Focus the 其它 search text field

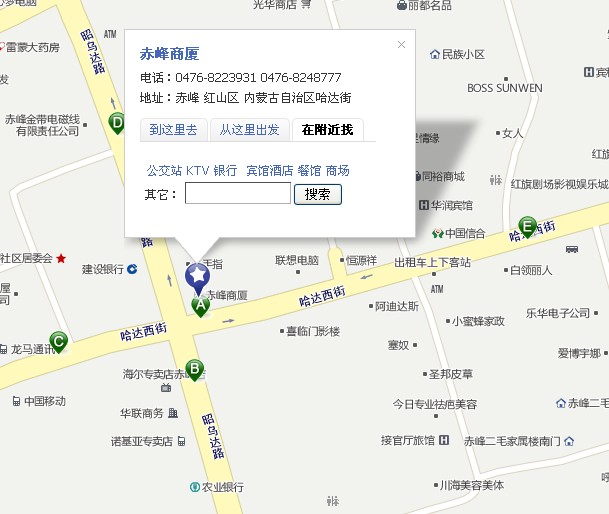238,194
